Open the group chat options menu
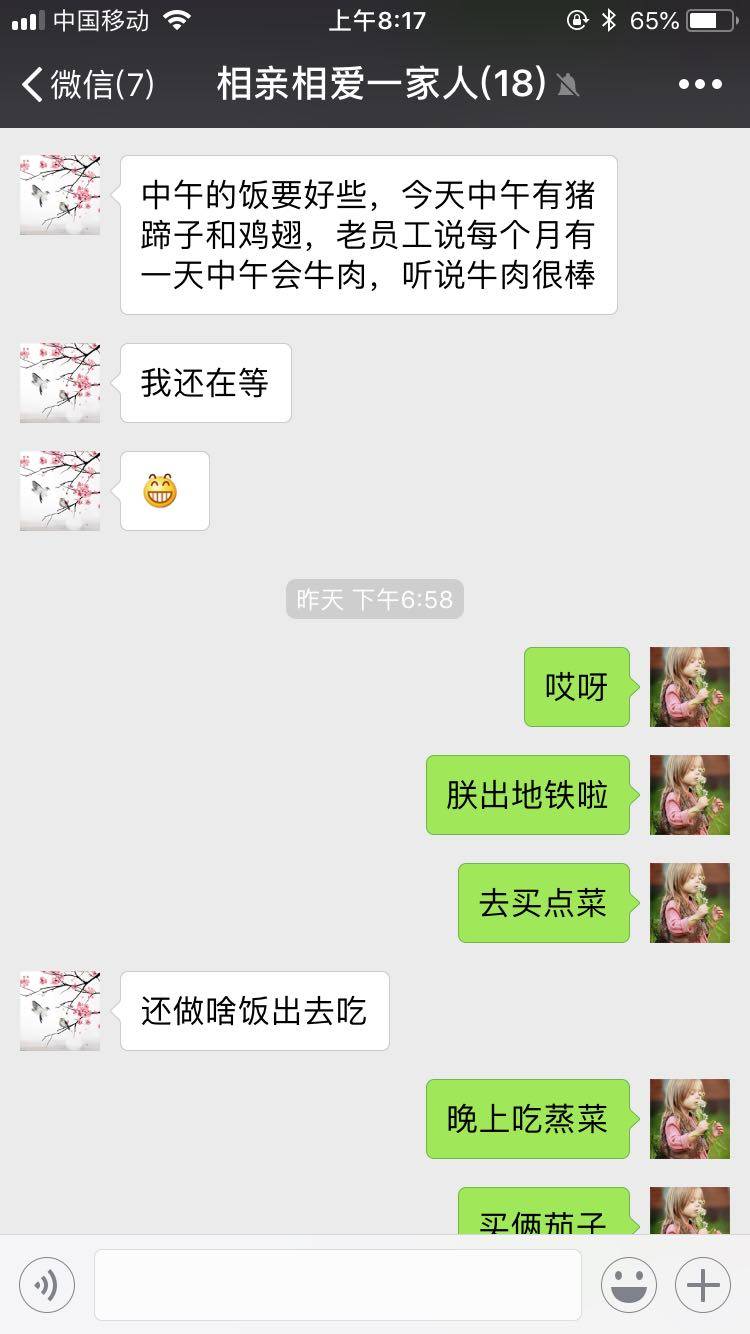Screen dimensions: 750x1334 pos(699,84)
